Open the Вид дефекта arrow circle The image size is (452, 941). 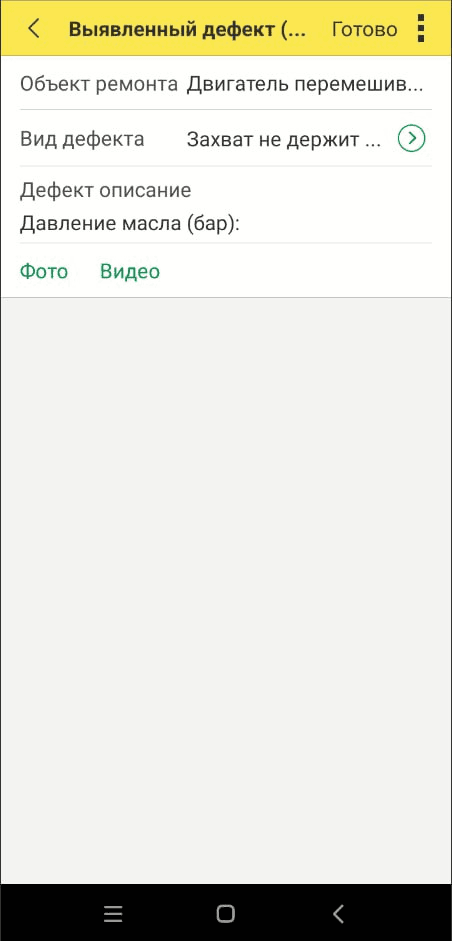point(412,139)
